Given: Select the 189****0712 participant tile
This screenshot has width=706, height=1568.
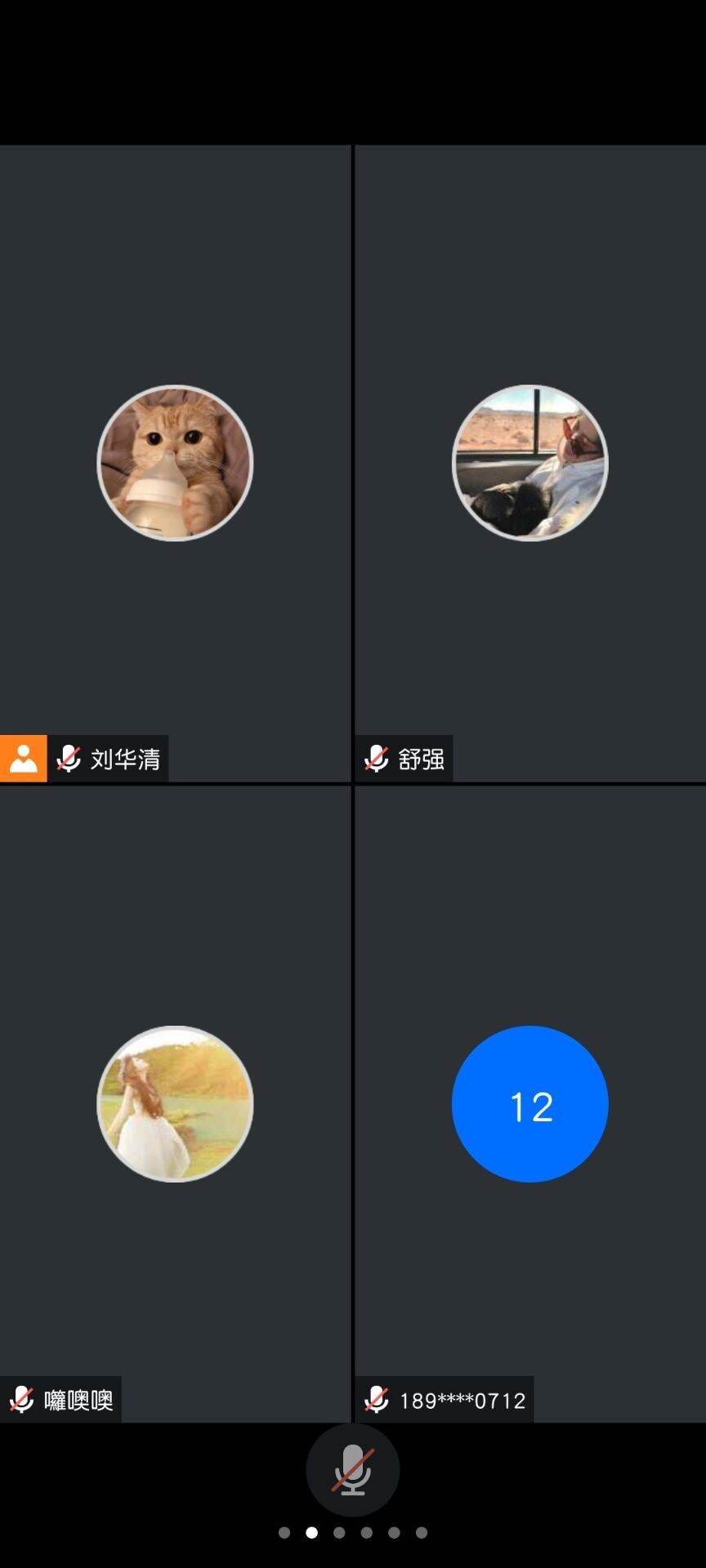Looking at the screenshot, I should click(x=529, y=1103).
